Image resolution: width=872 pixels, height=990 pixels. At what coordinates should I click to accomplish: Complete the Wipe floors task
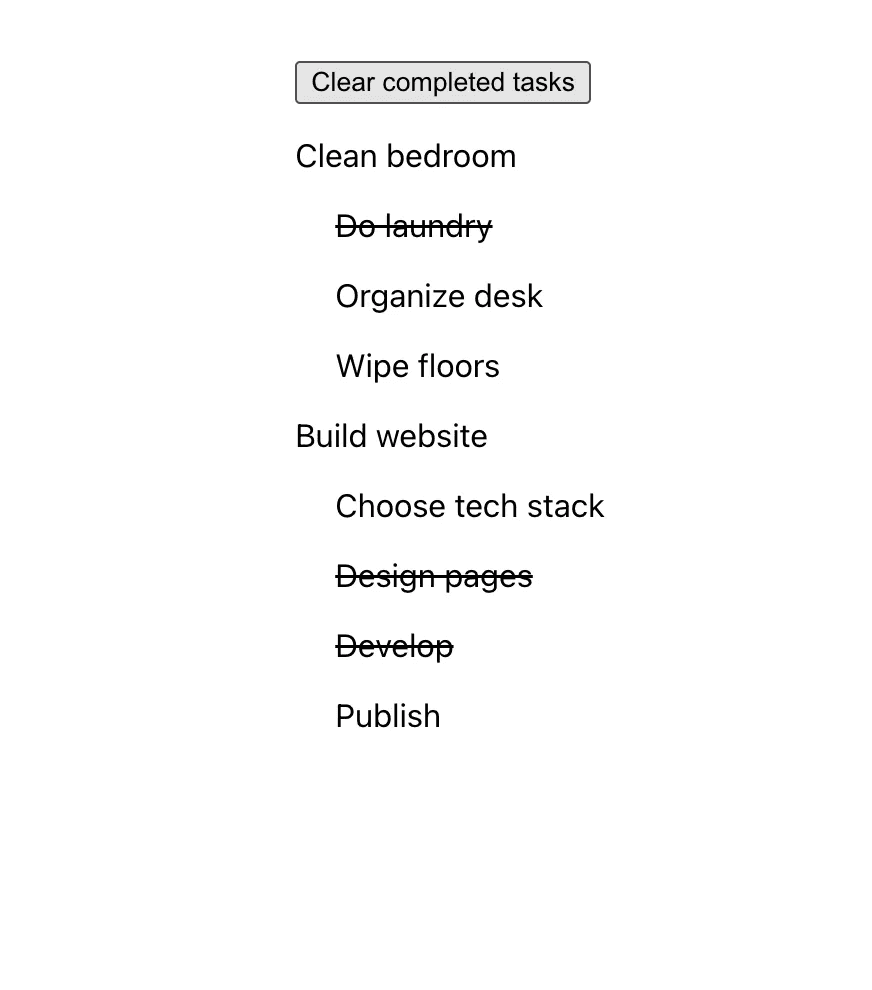(x=417, y=367)
